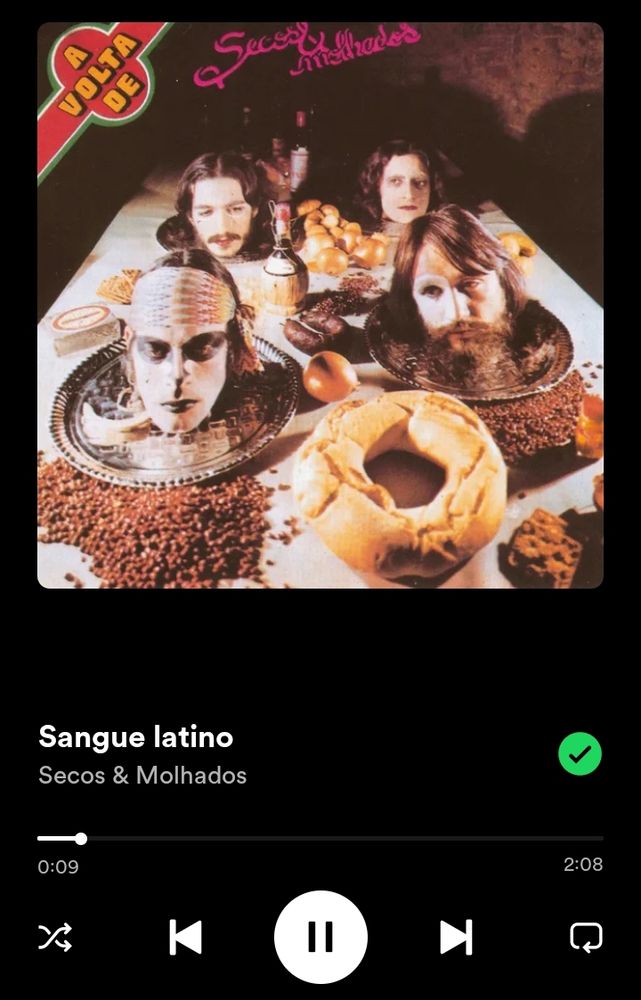
Task: Toggle repeat mode
Action: coord(586,937)
